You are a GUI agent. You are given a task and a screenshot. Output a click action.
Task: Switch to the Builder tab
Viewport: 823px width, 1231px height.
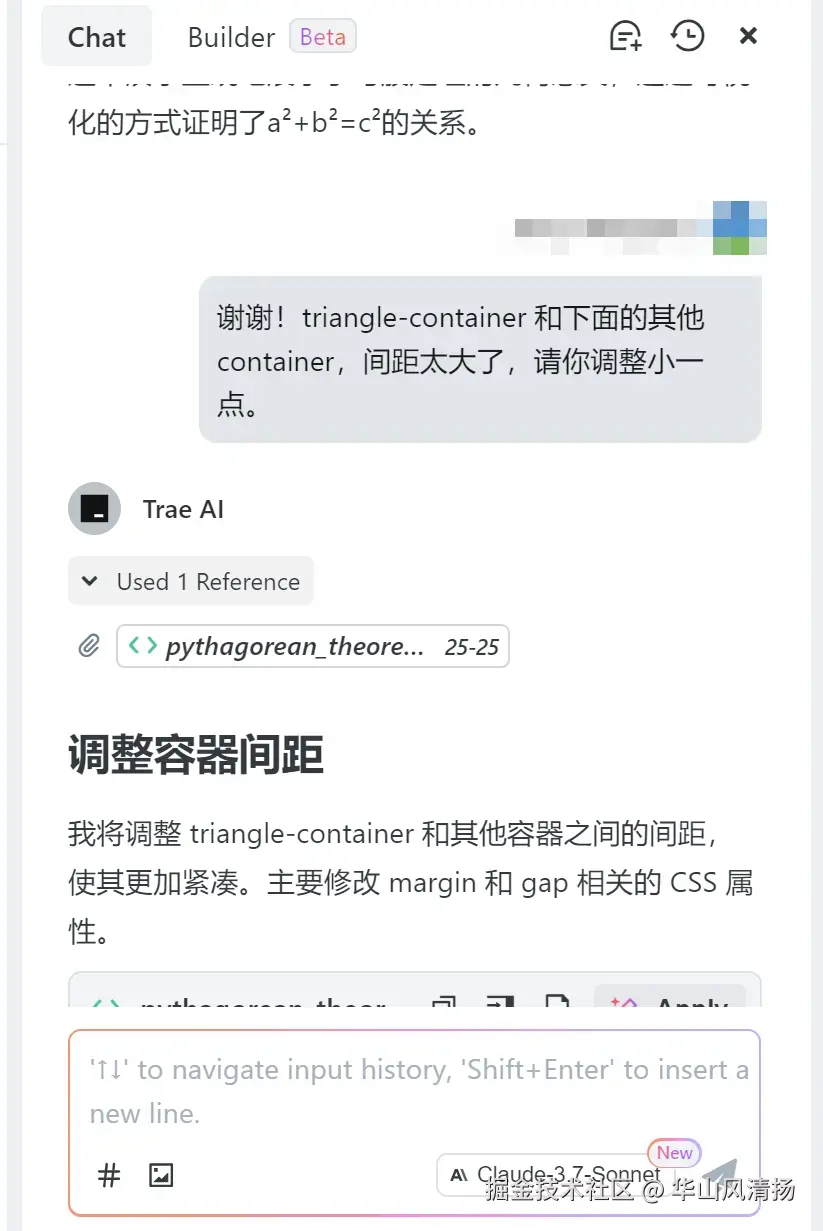pyautogui.click(x=231, y=38)
